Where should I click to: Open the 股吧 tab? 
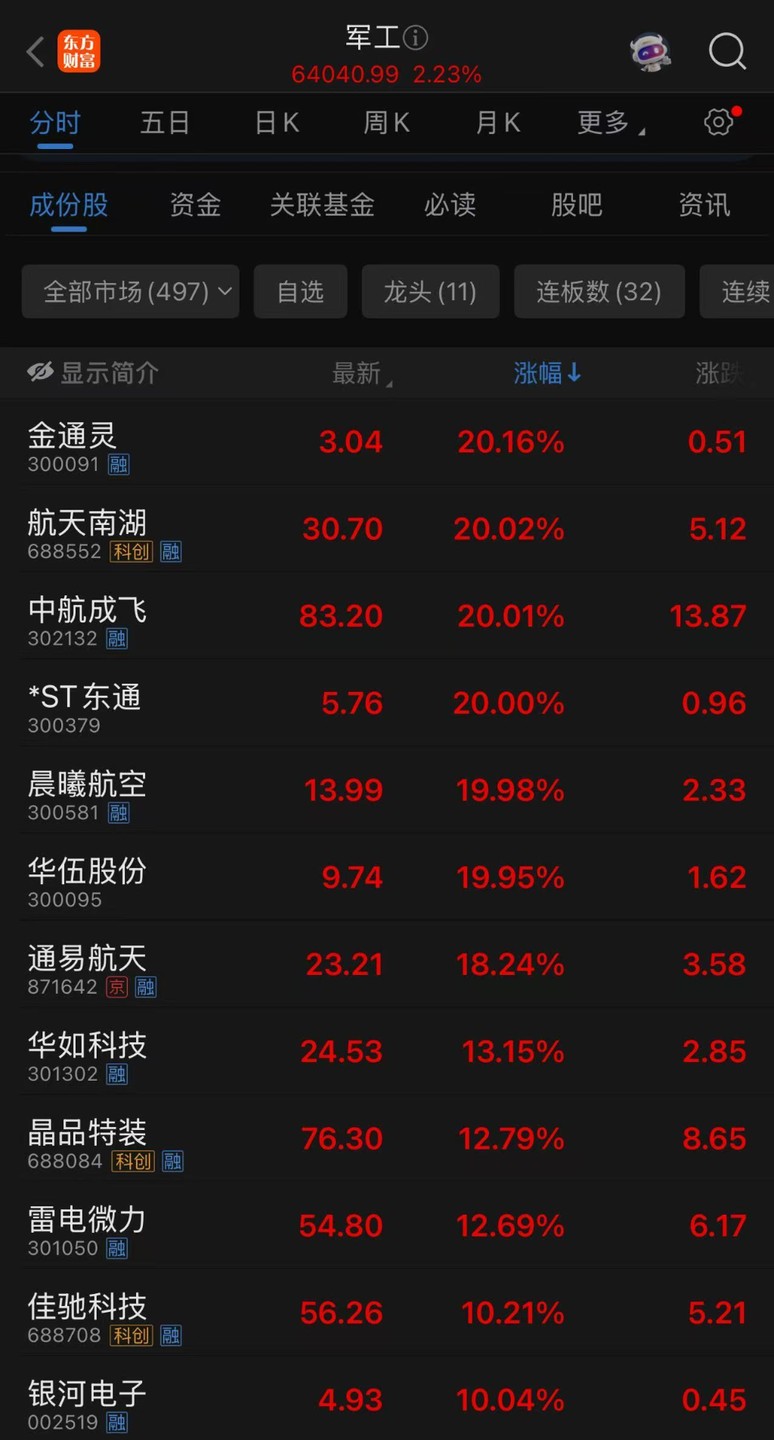click(x=577, y=205)
